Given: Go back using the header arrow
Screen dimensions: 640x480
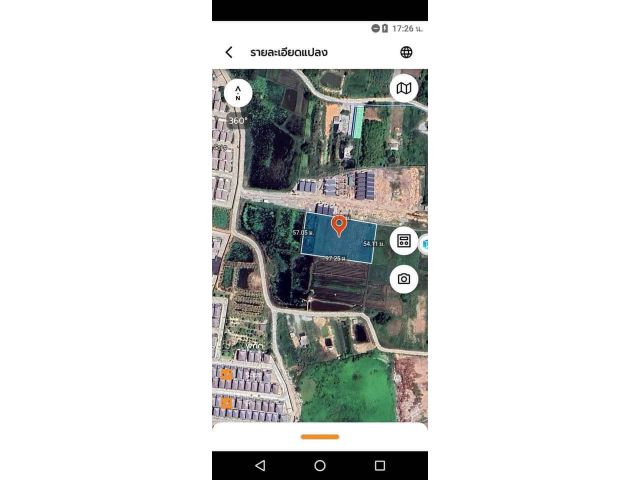Looking at the screenshot, I should pos(229,52).
